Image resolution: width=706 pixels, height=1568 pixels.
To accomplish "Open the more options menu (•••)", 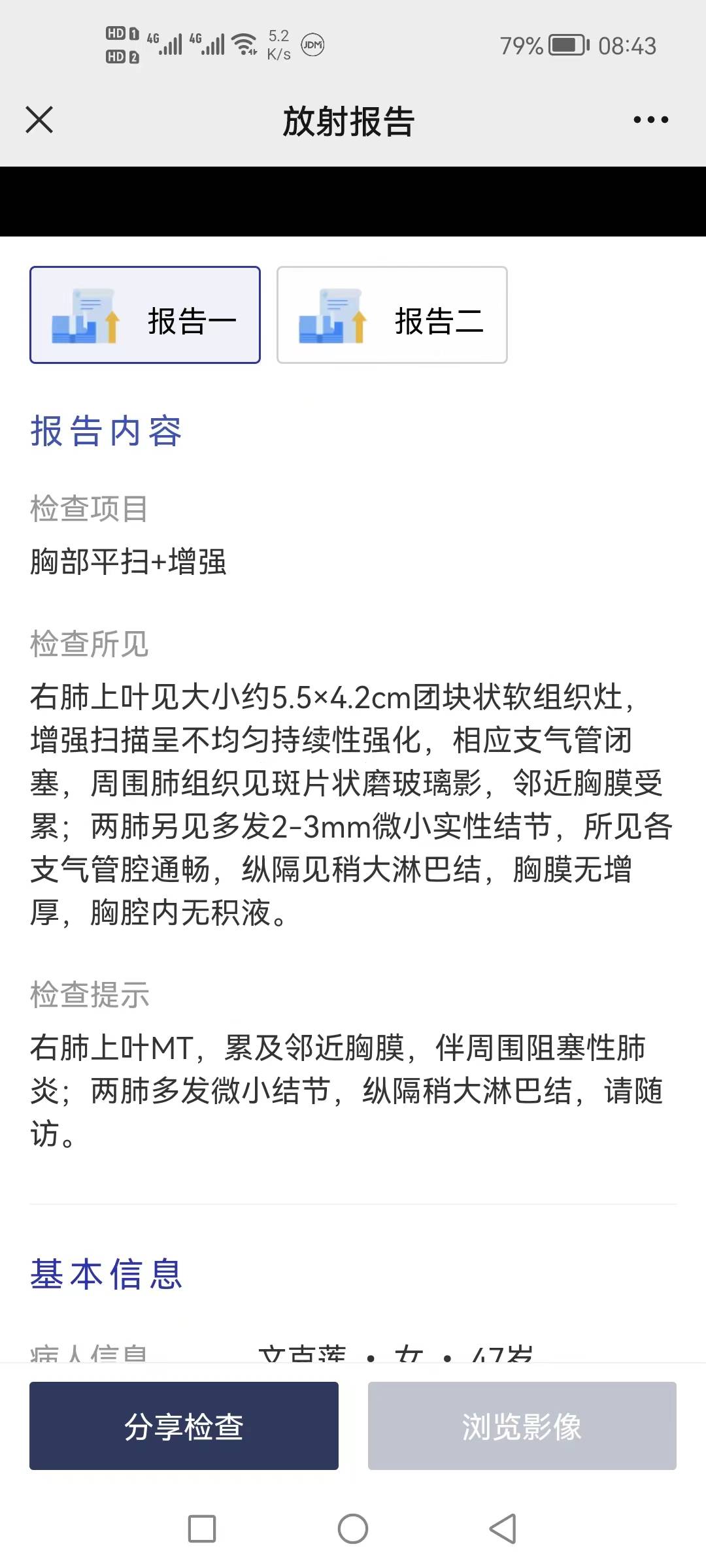I will [x=650, y=119].
